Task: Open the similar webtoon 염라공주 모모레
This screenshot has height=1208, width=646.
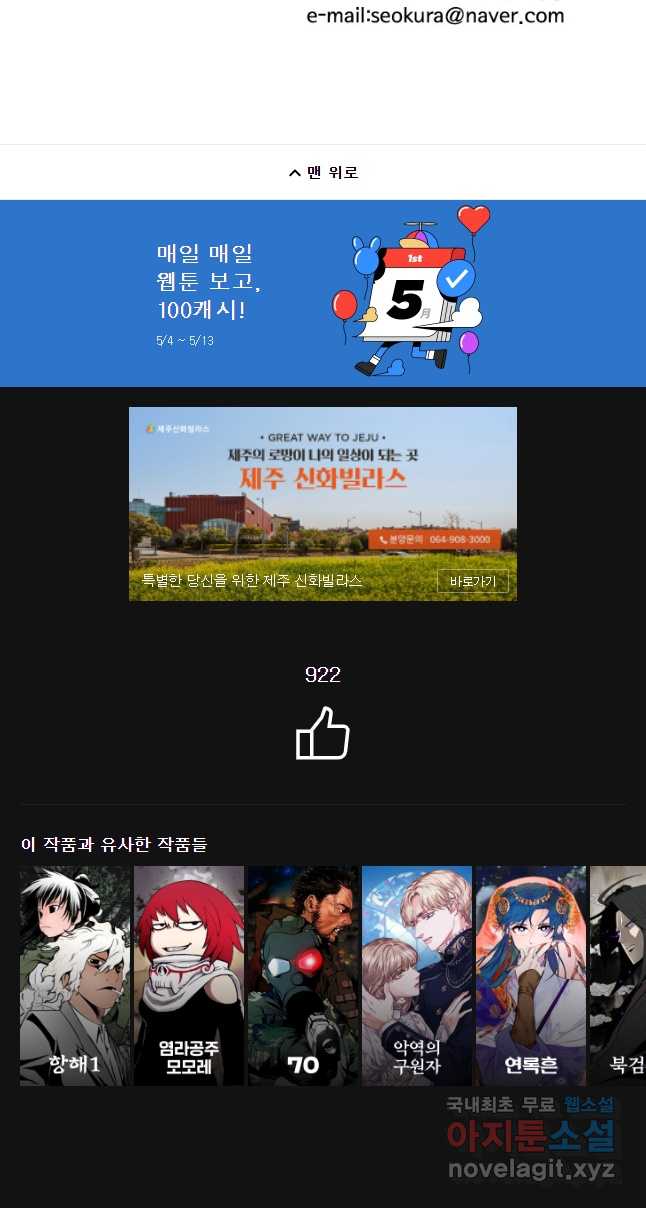Action: tap(189, 975)
